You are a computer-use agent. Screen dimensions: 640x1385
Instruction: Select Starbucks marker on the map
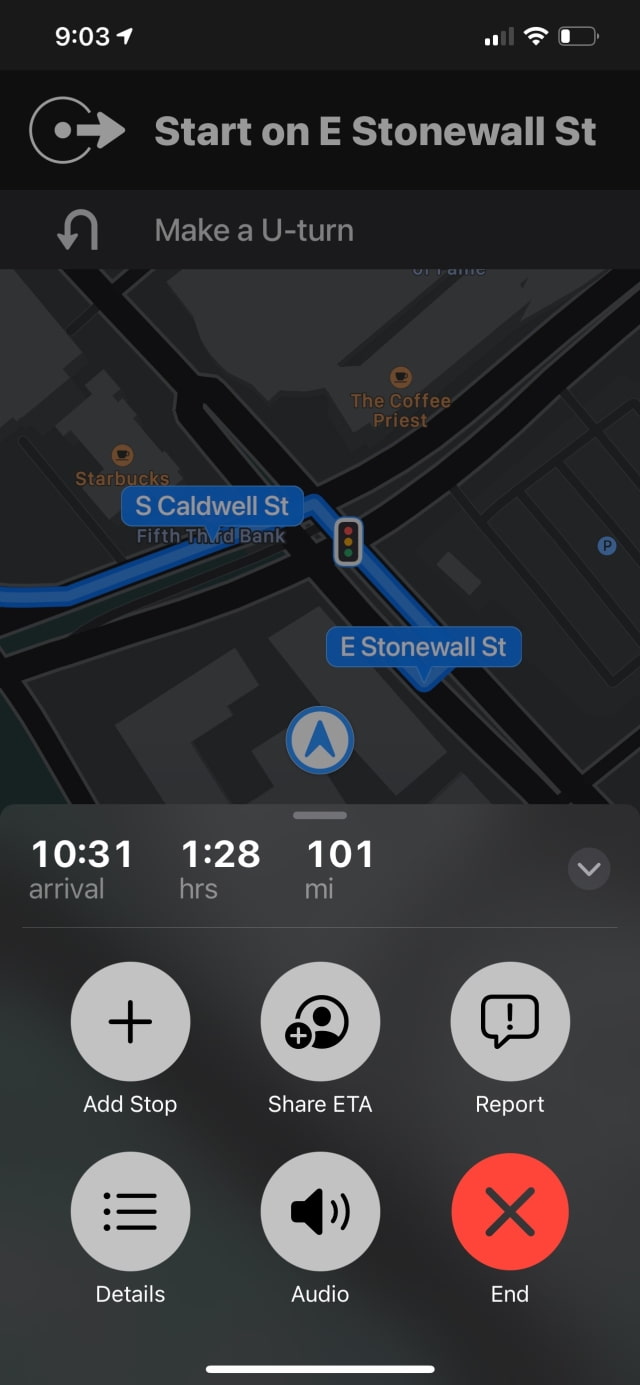[122, 456]
